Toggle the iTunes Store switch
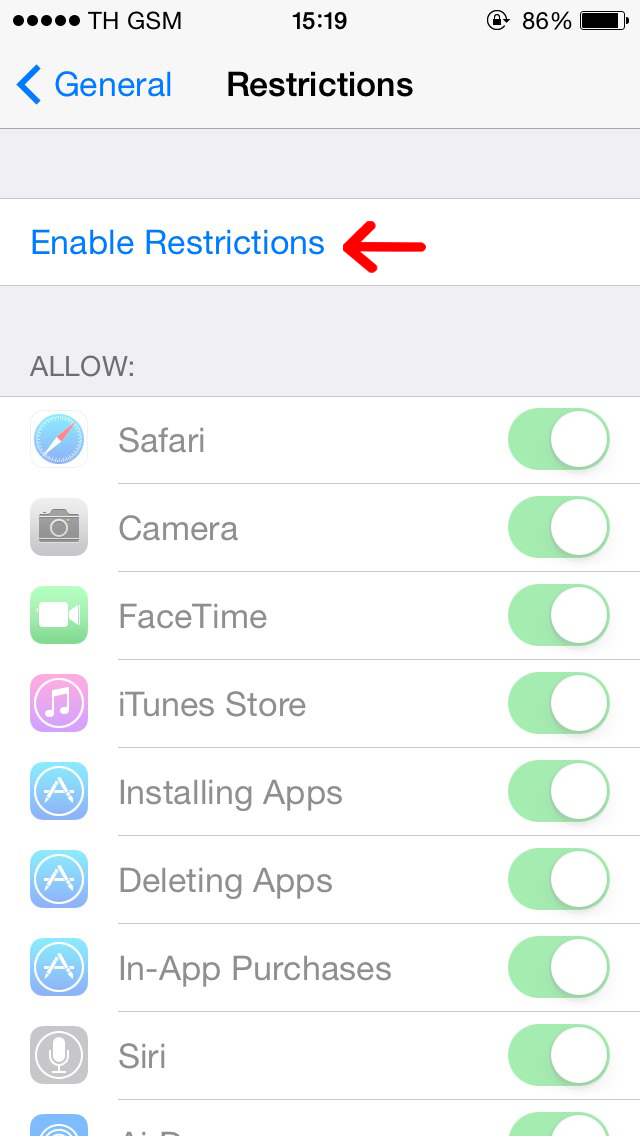 (x=559, y=704)
